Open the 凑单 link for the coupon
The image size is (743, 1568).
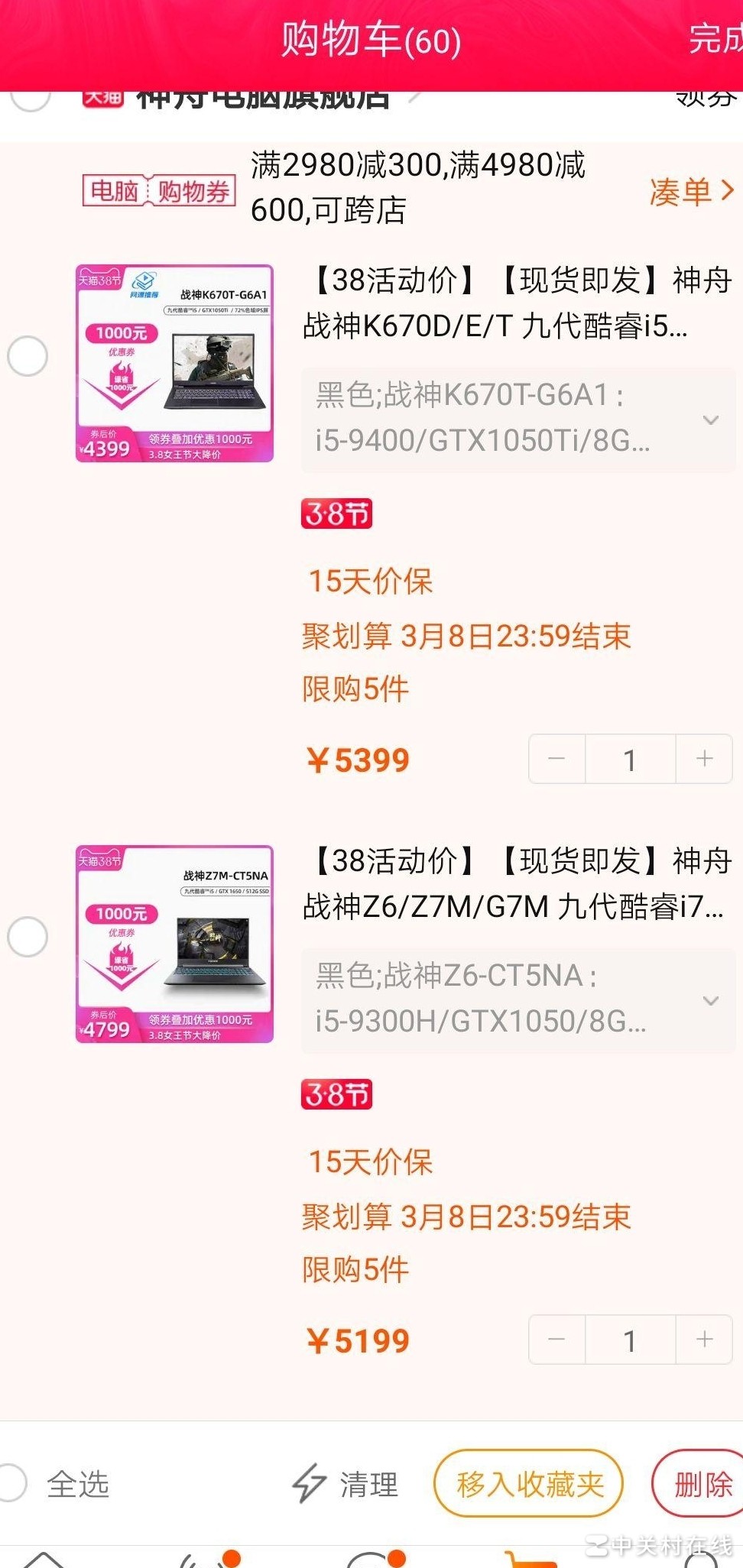click(x=691, y=191)
